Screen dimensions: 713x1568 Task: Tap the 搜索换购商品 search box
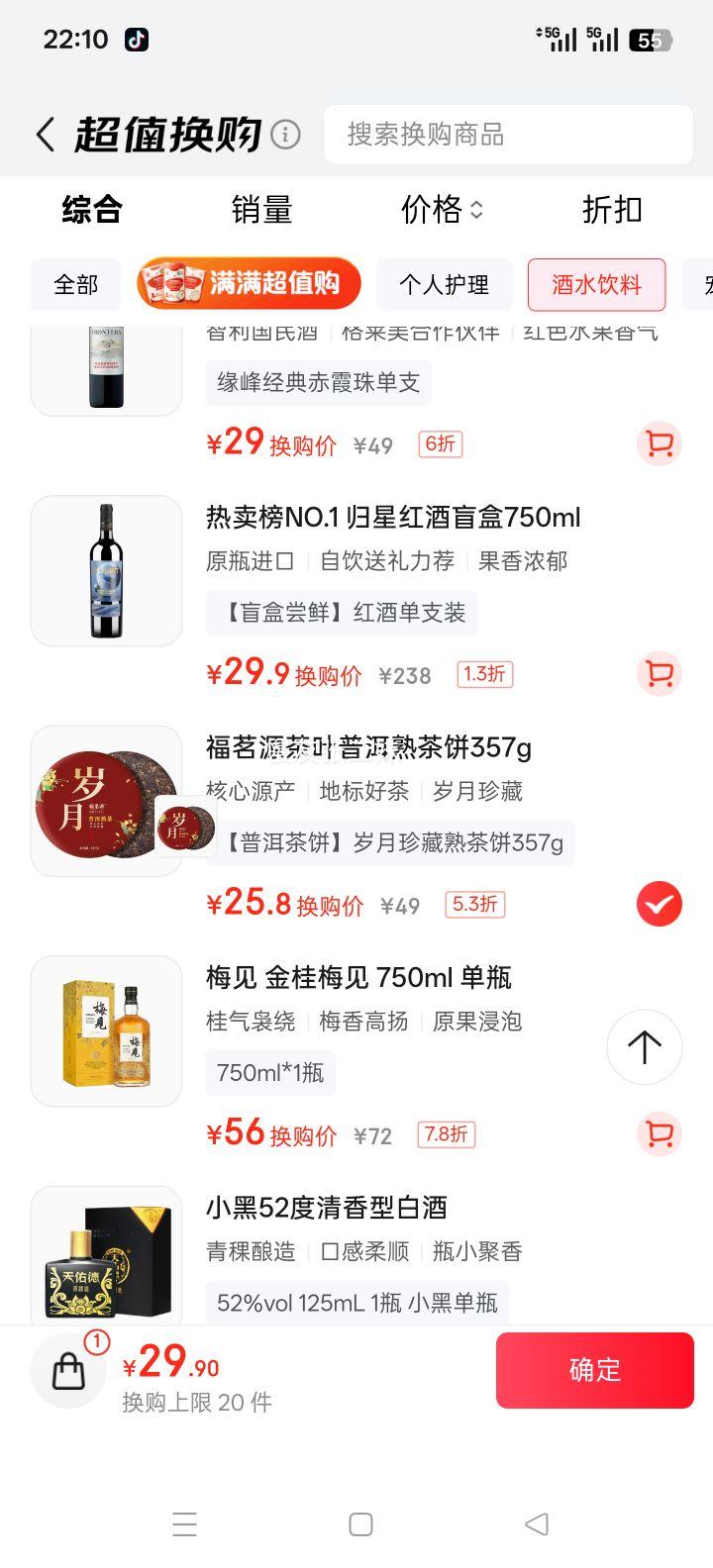(x=508, y=135)
